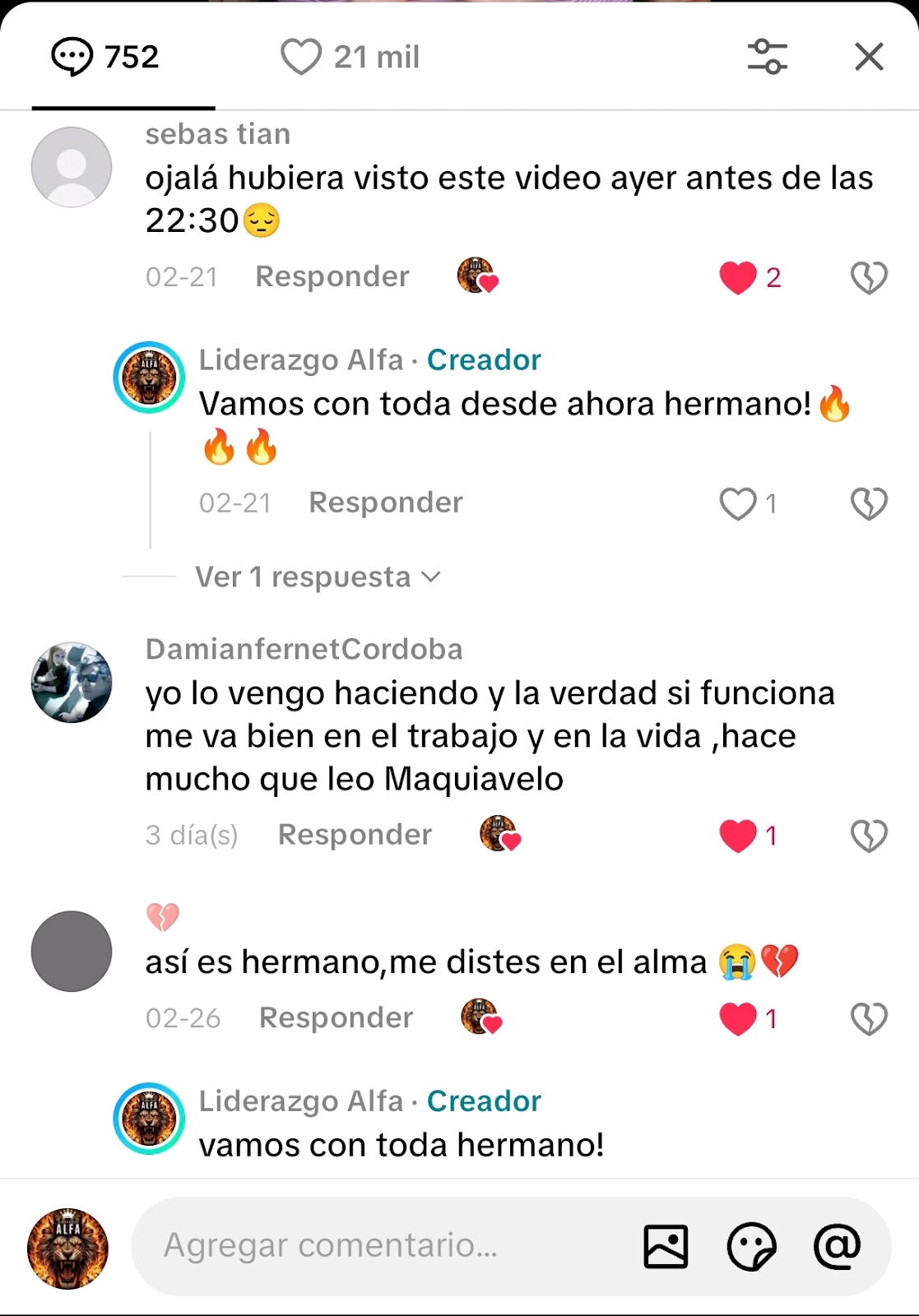This screenshot has width=919, height=1316.
Task: Open DamianfernetCordoba's profile picture
Action: click(x=72, y=683)
